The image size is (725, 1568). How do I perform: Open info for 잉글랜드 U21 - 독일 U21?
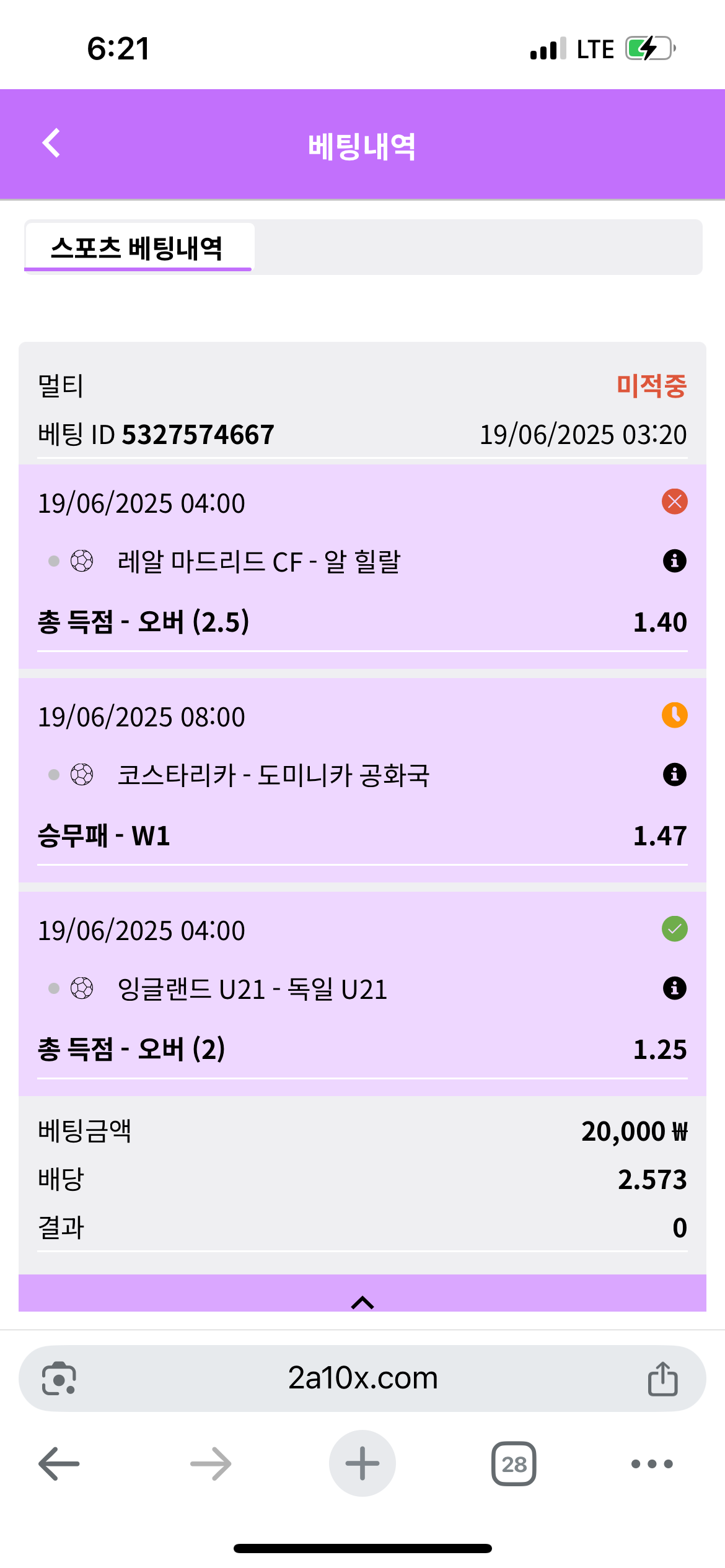click(674, 988)
